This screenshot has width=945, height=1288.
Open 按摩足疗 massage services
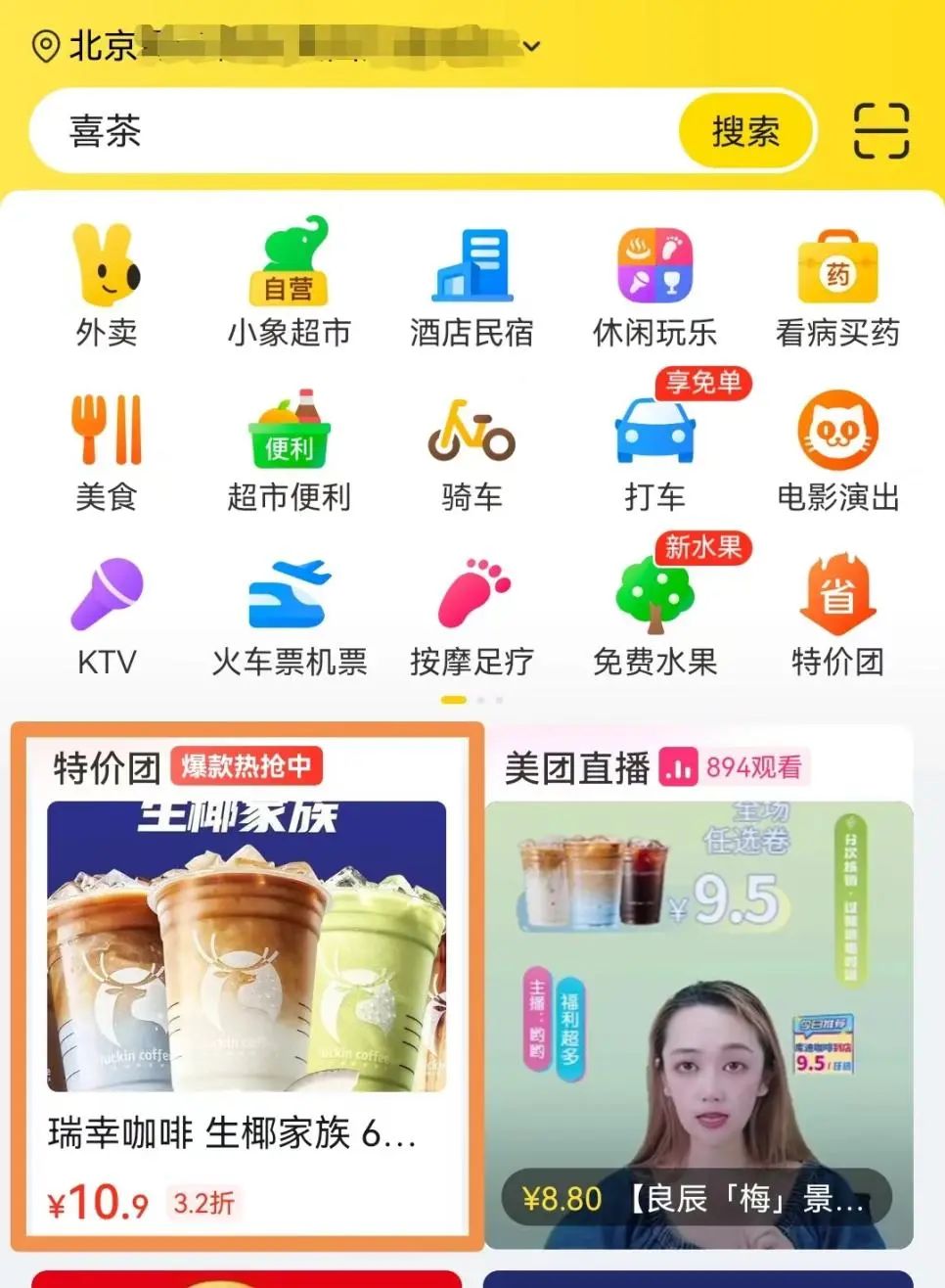click(472, 615)
